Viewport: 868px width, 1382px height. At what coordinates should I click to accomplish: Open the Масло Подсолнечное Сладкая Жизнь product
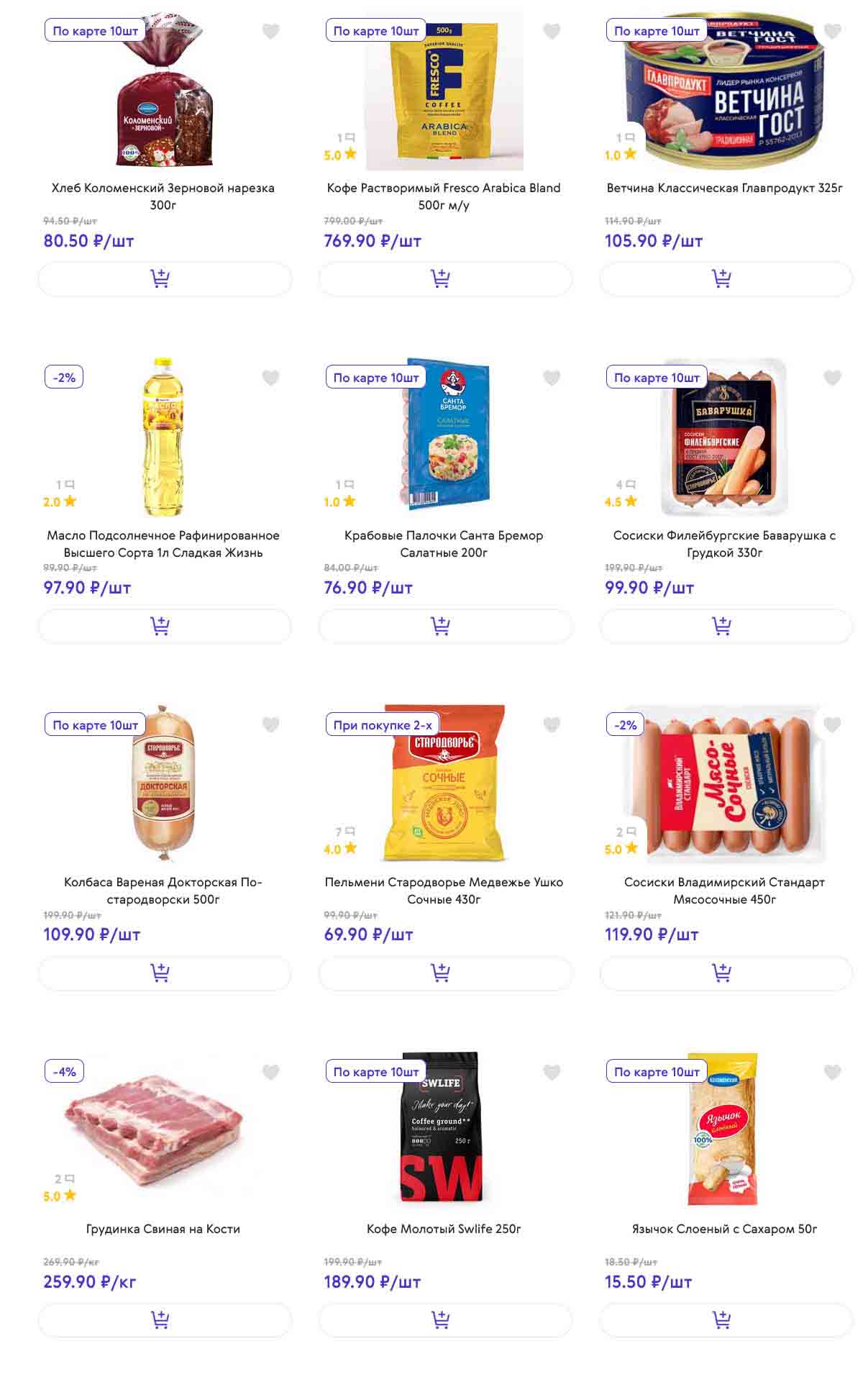(163, 544)
